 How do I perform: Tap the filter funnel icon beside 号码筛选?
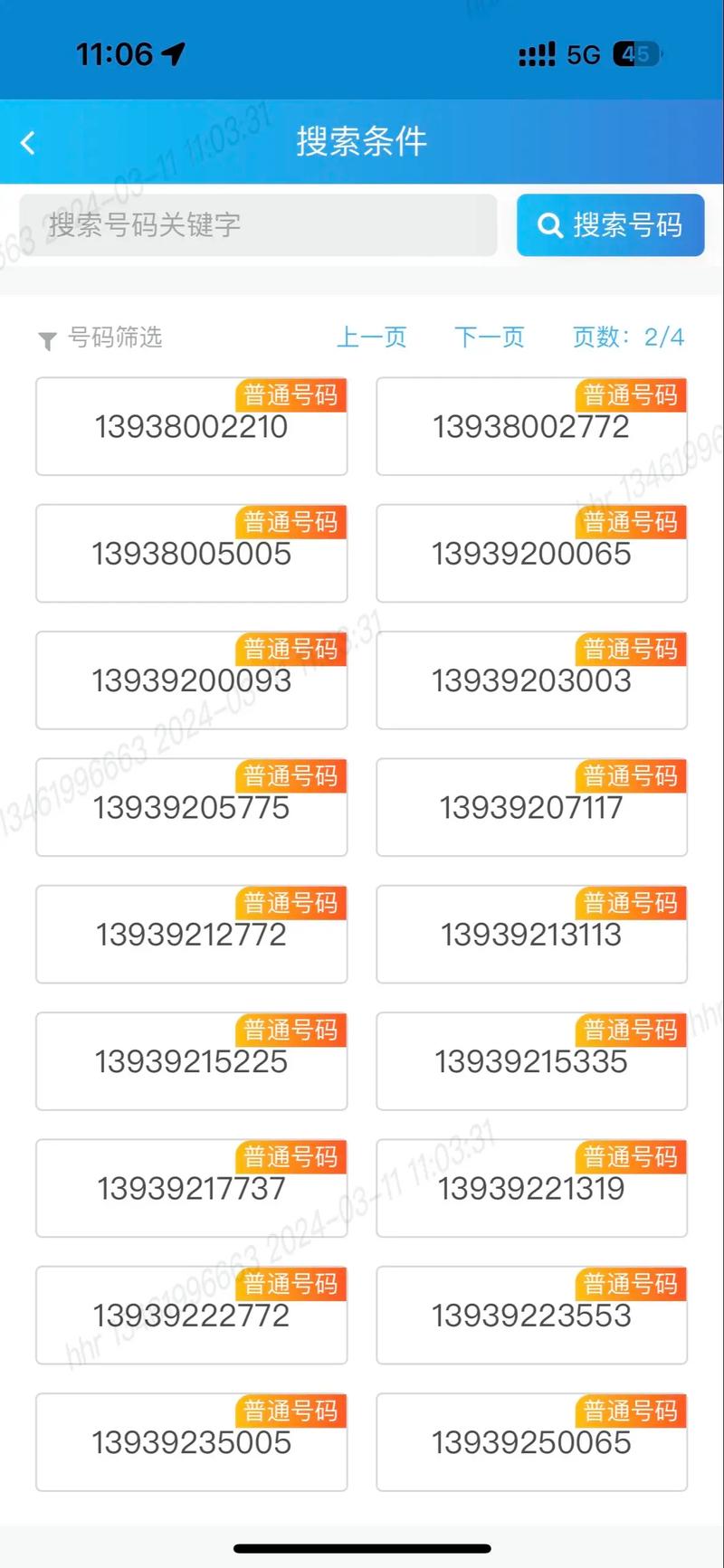(48, 340)
